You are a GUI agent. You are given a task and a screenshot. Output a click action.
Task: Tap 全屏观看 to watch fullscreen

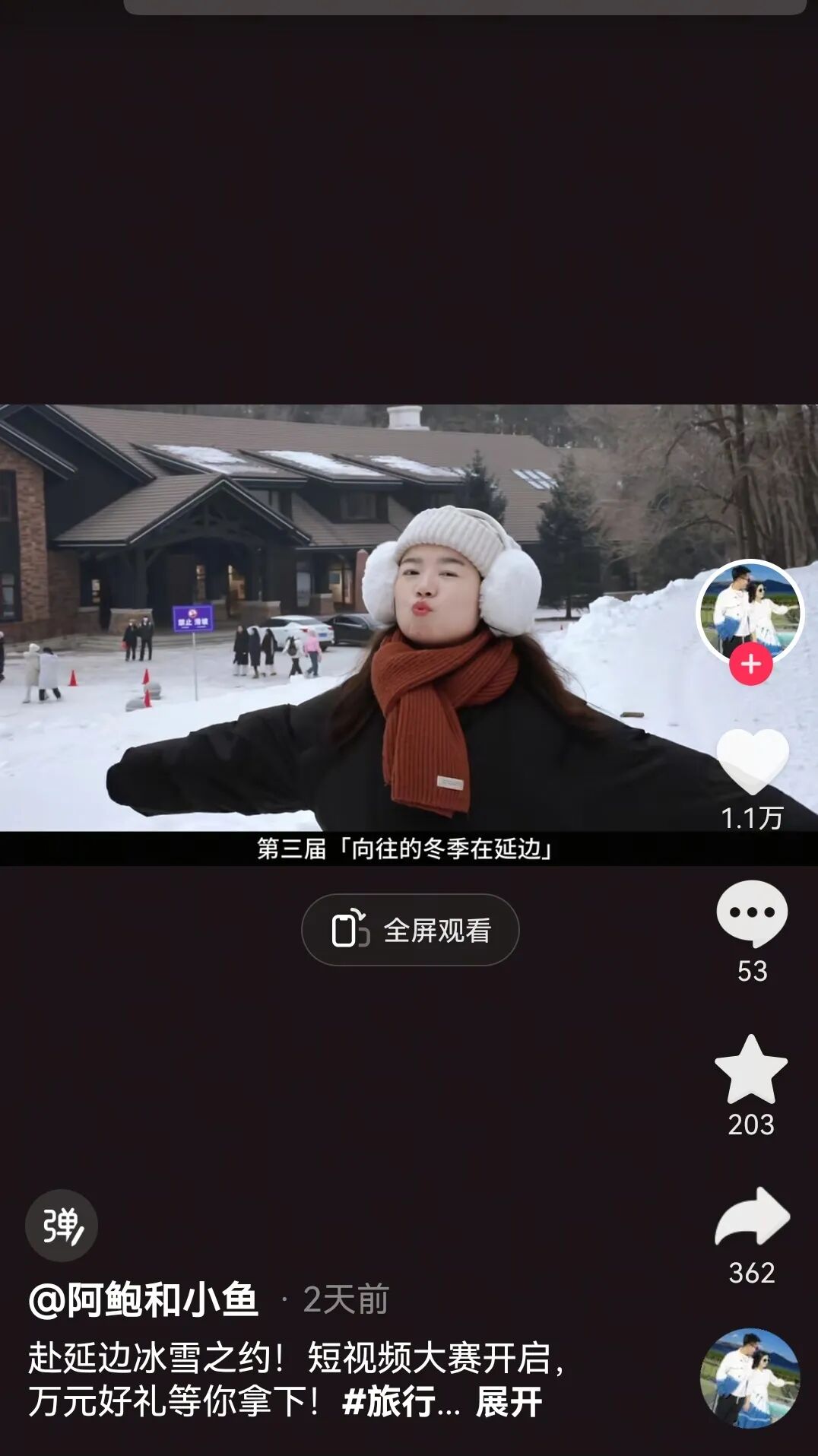pos(411,930)
